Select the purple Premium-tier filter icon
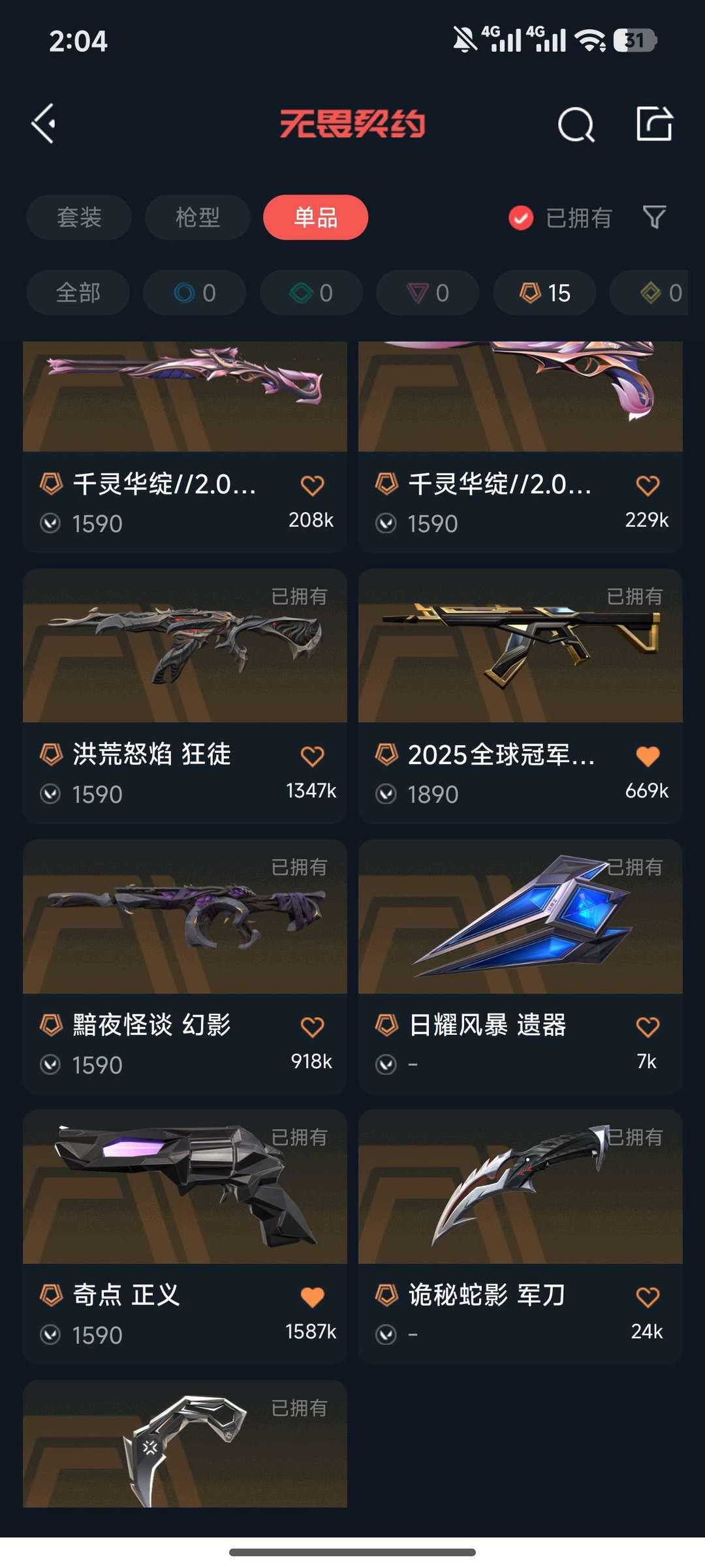Viewport: 705px width, 1568px height. tap(426, 292)
